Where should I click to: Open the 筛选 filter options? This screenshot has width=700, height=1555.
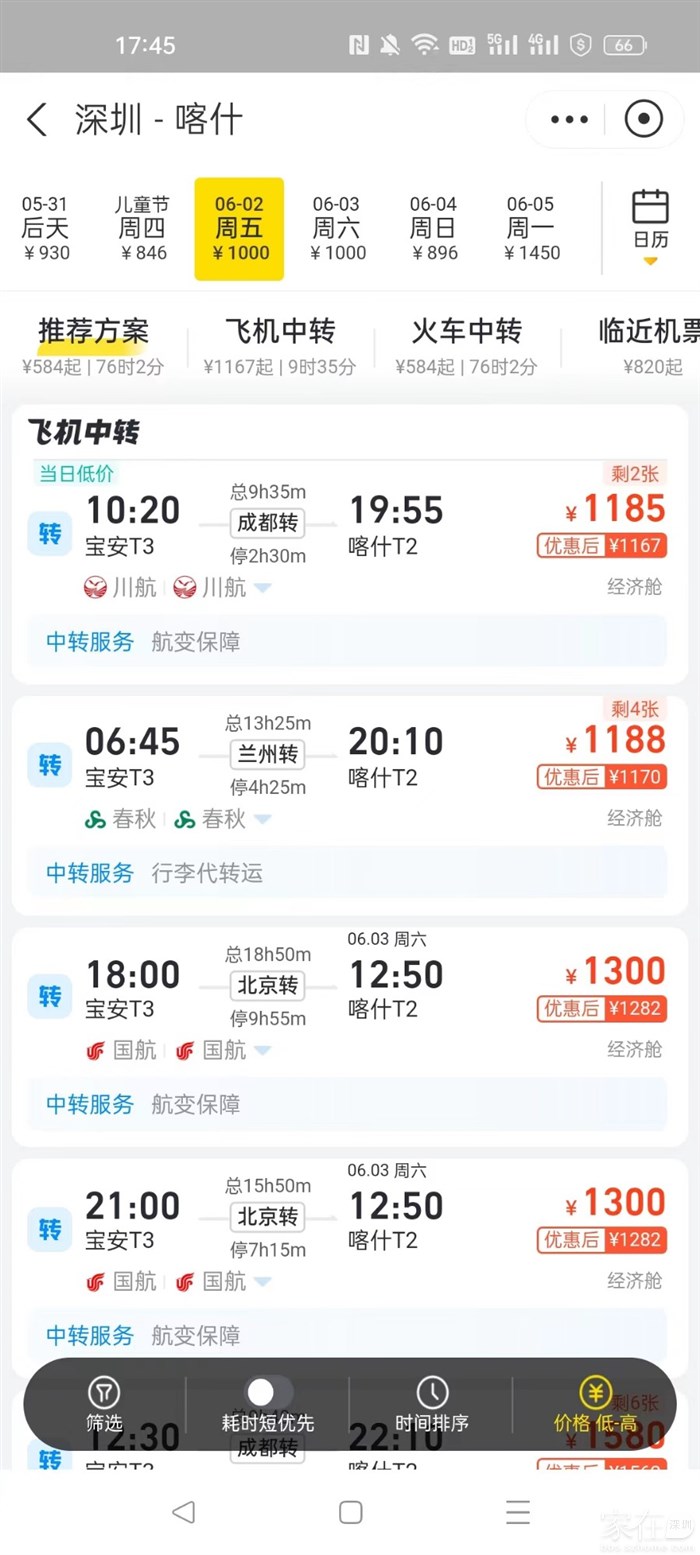(x=104, y=1403)
